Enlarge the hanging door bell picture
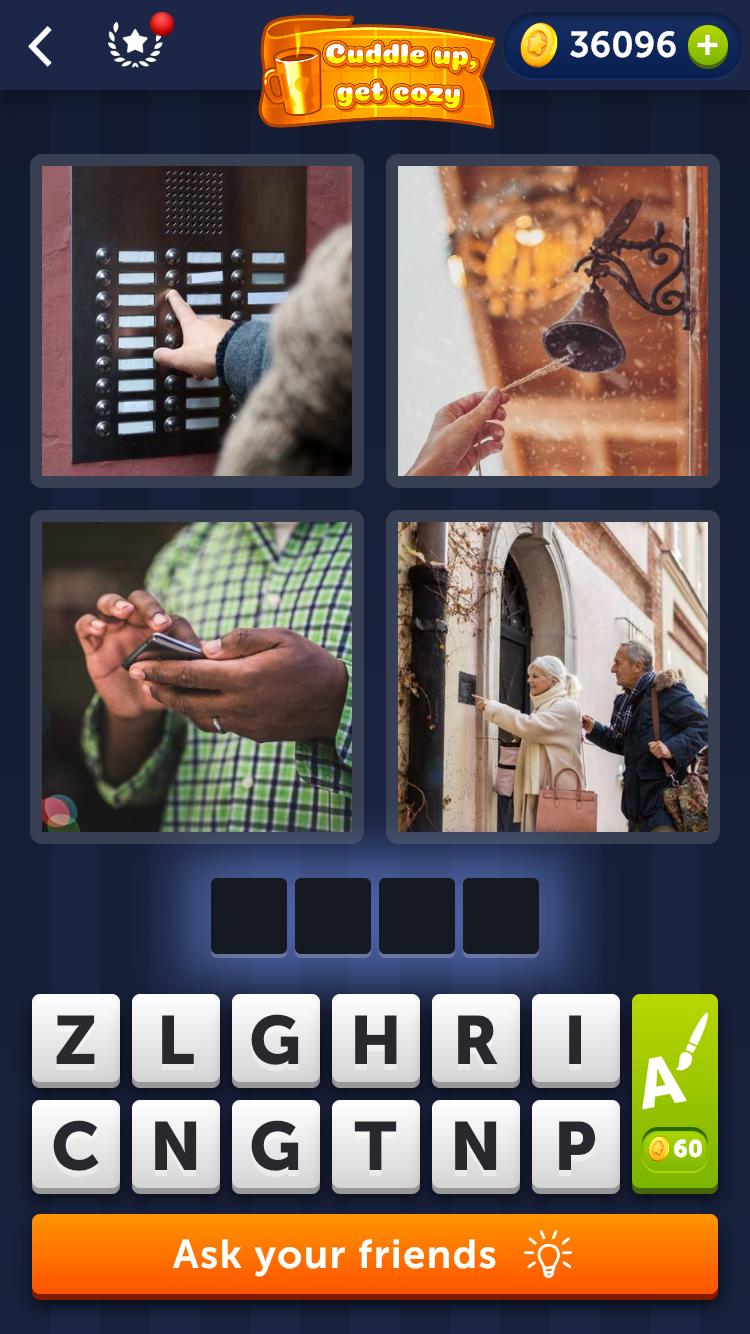Screen dimensions: 750x1334 coord(553,321)
